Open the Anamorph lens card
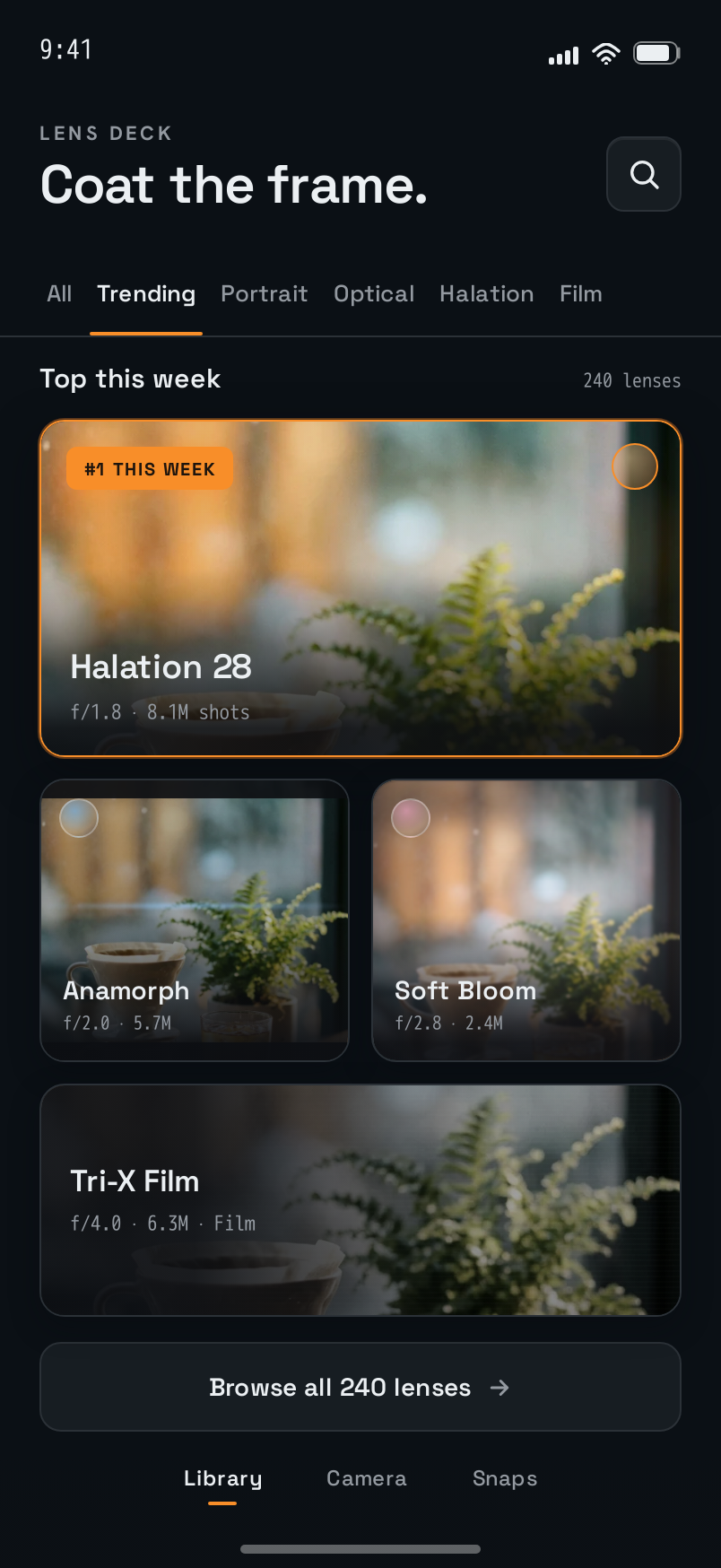Viewport: 721px width, 1568px height. 195,920
